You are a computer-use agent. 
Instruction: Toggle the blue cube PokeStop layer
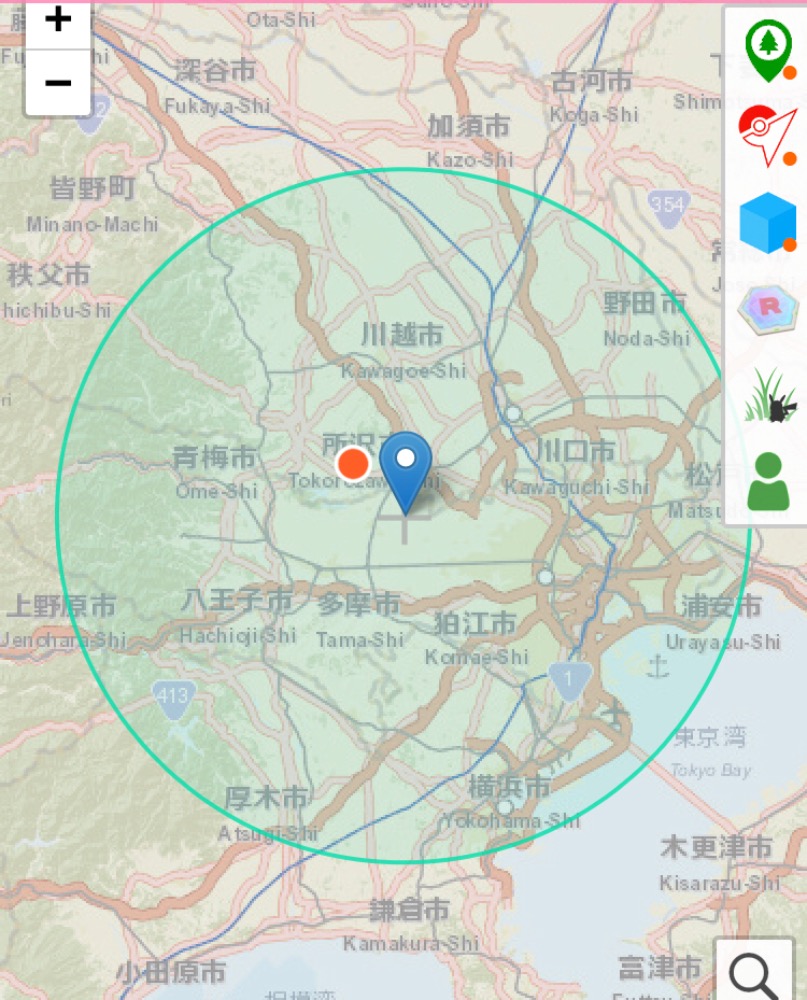click(x=766, y=223)
